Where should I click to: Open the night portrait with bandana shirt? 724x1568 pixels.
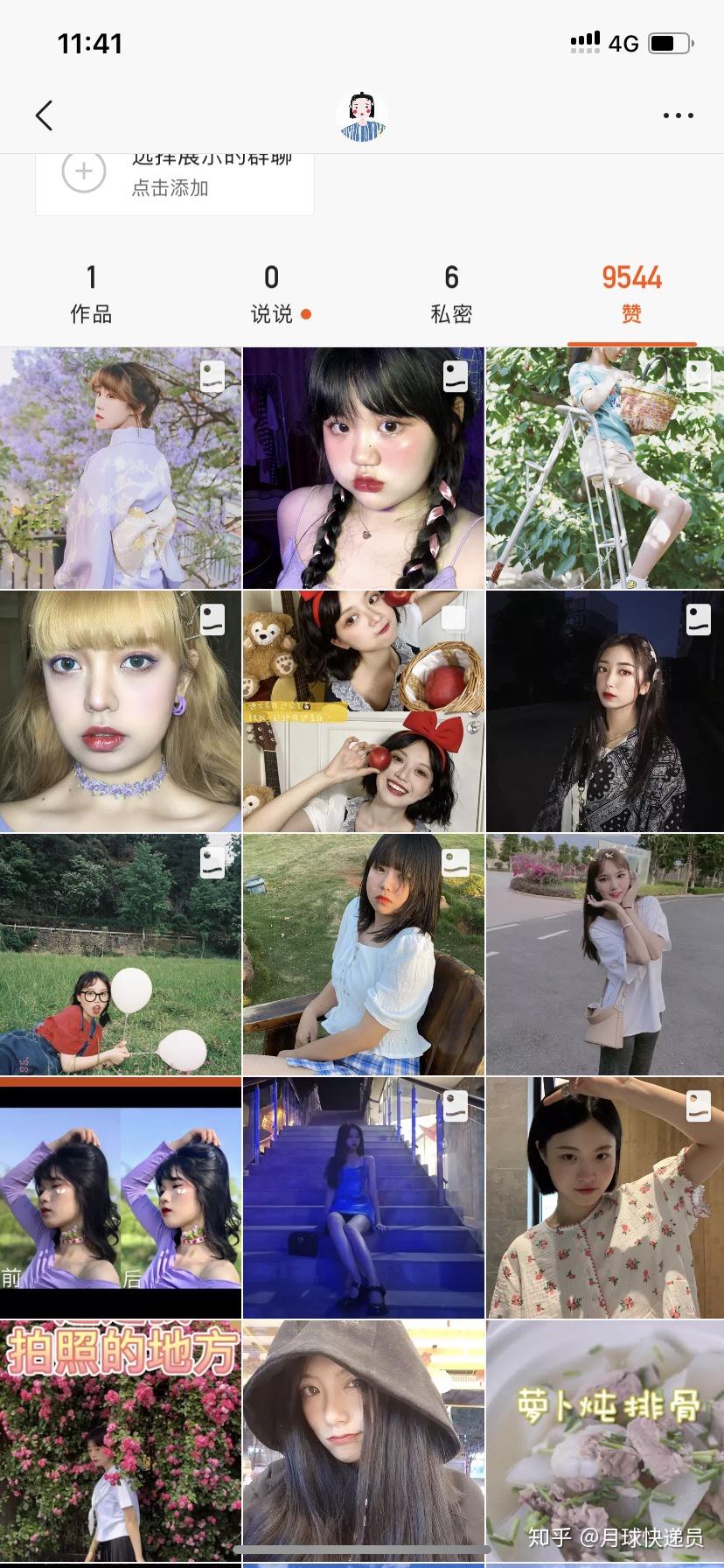[x=605, y=711]
